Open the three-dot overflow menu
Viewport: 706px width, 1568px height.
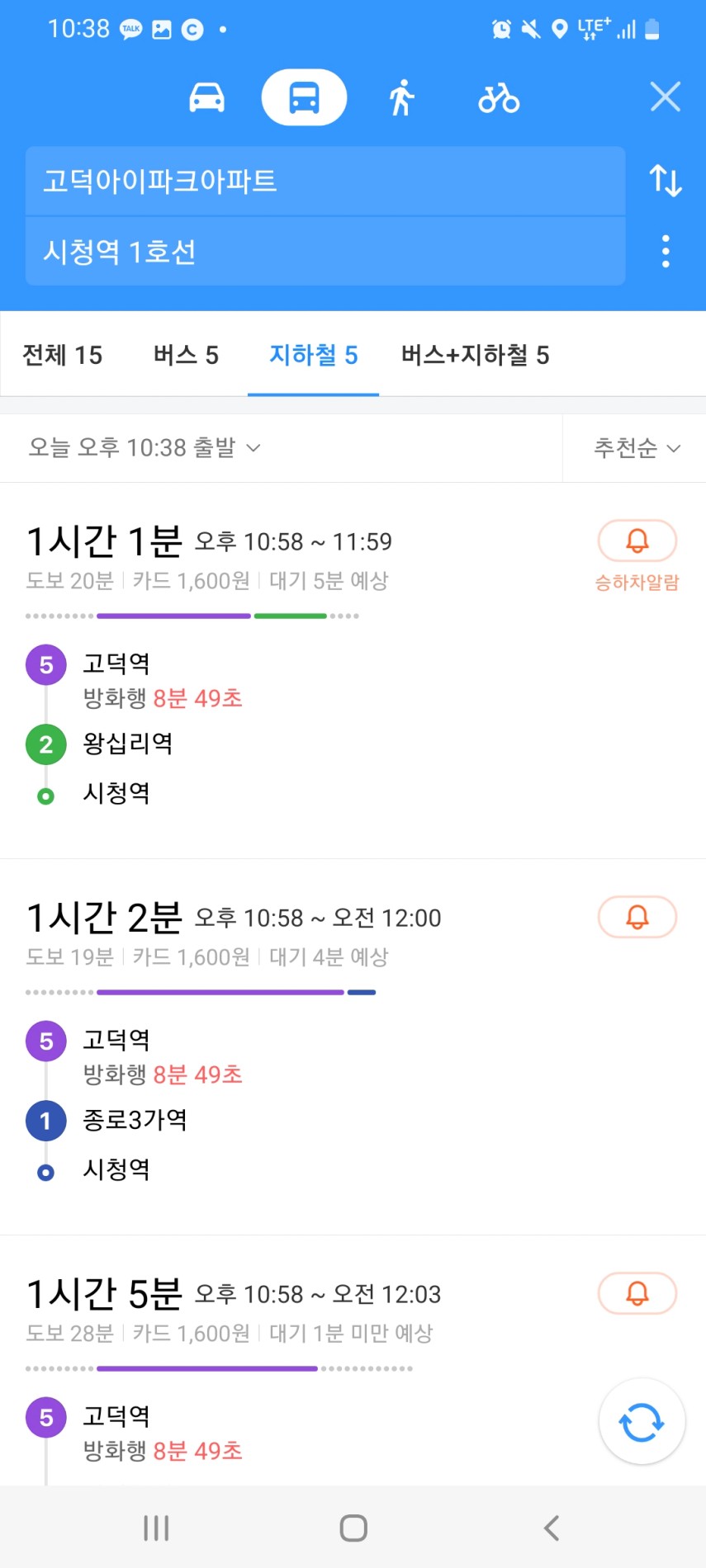[x=666, y=251]
